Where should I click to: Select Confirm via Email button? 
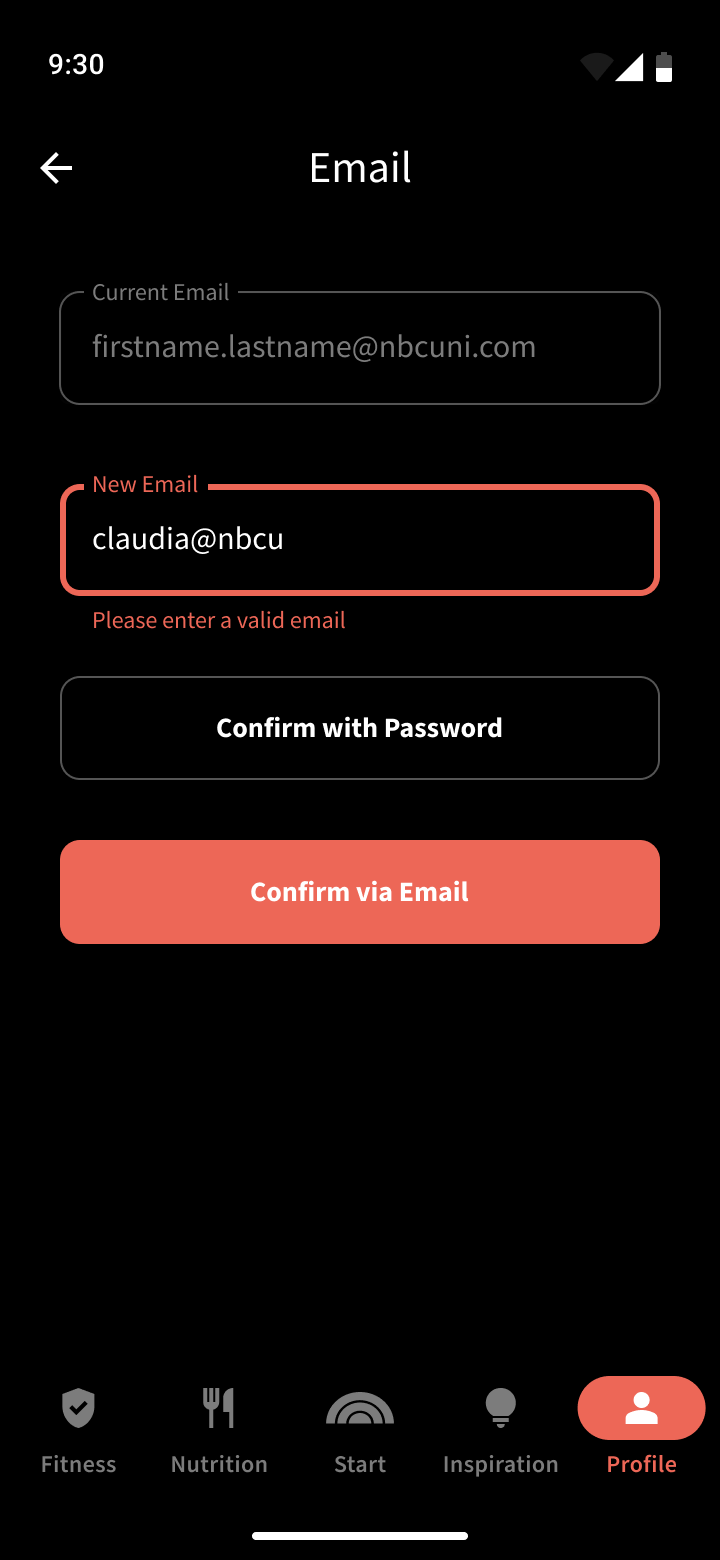360,892
